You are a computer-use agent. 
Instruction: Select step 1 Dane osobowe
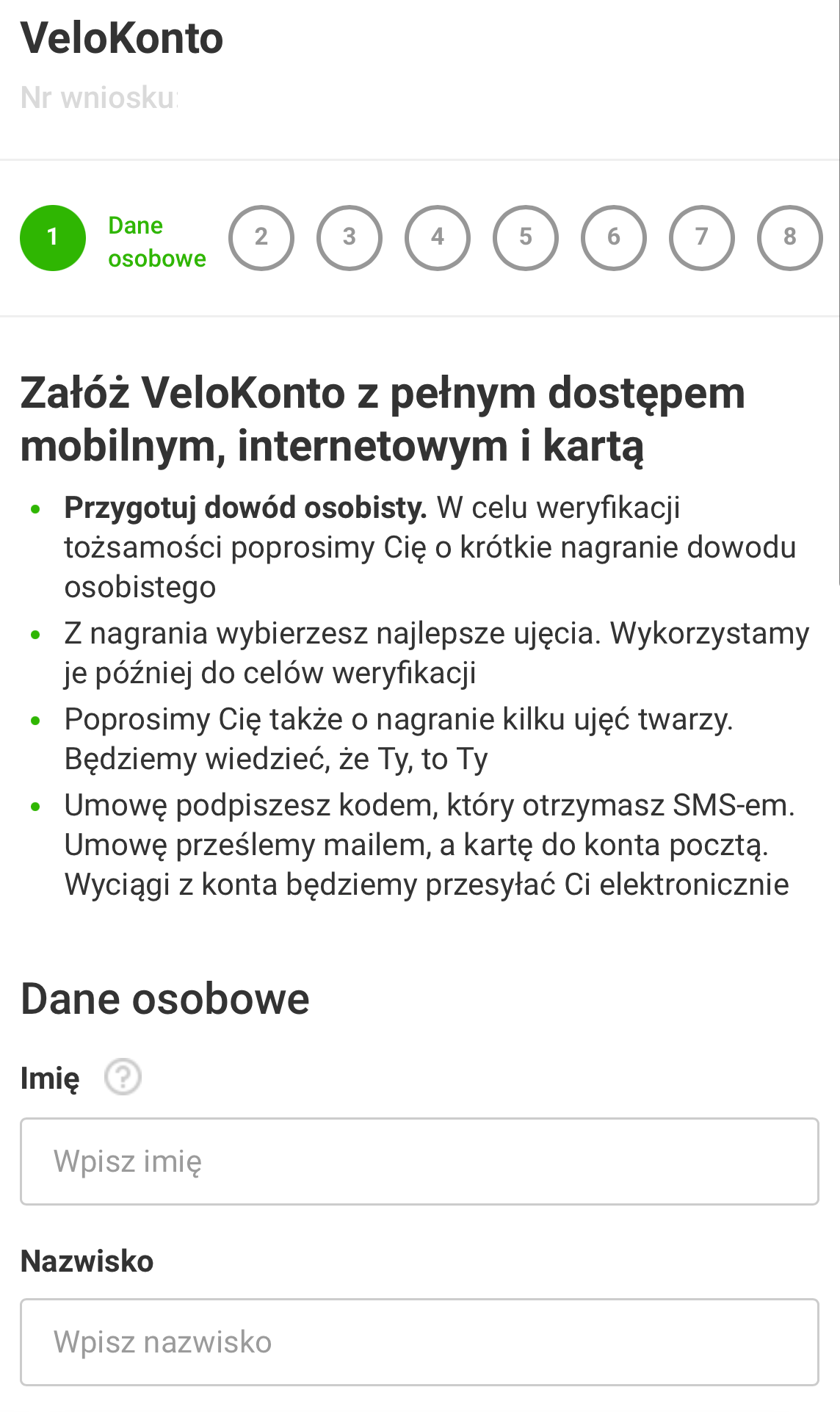pos(53,238)
